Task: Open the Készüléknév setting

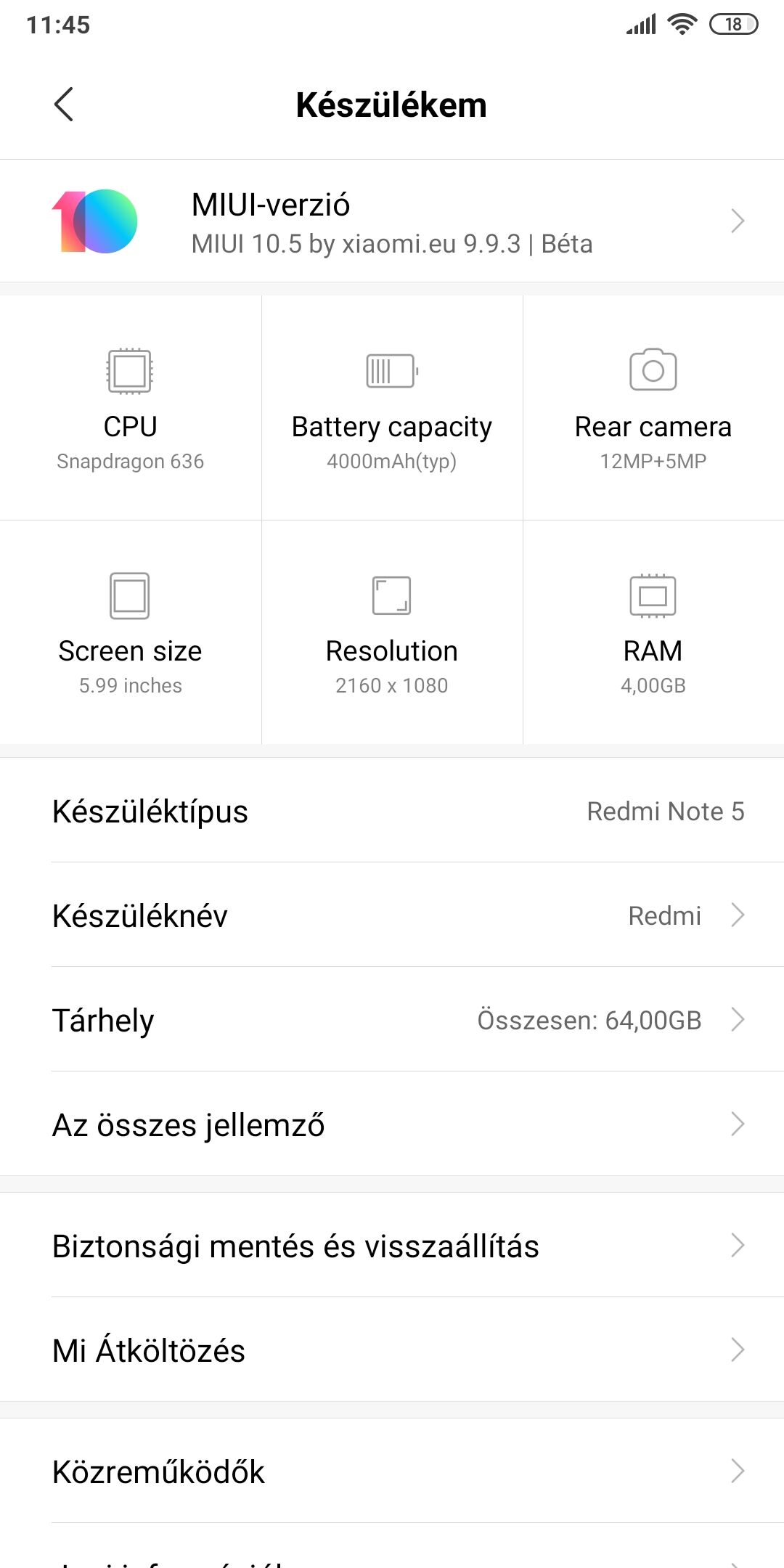Action: tap(392, 915)
